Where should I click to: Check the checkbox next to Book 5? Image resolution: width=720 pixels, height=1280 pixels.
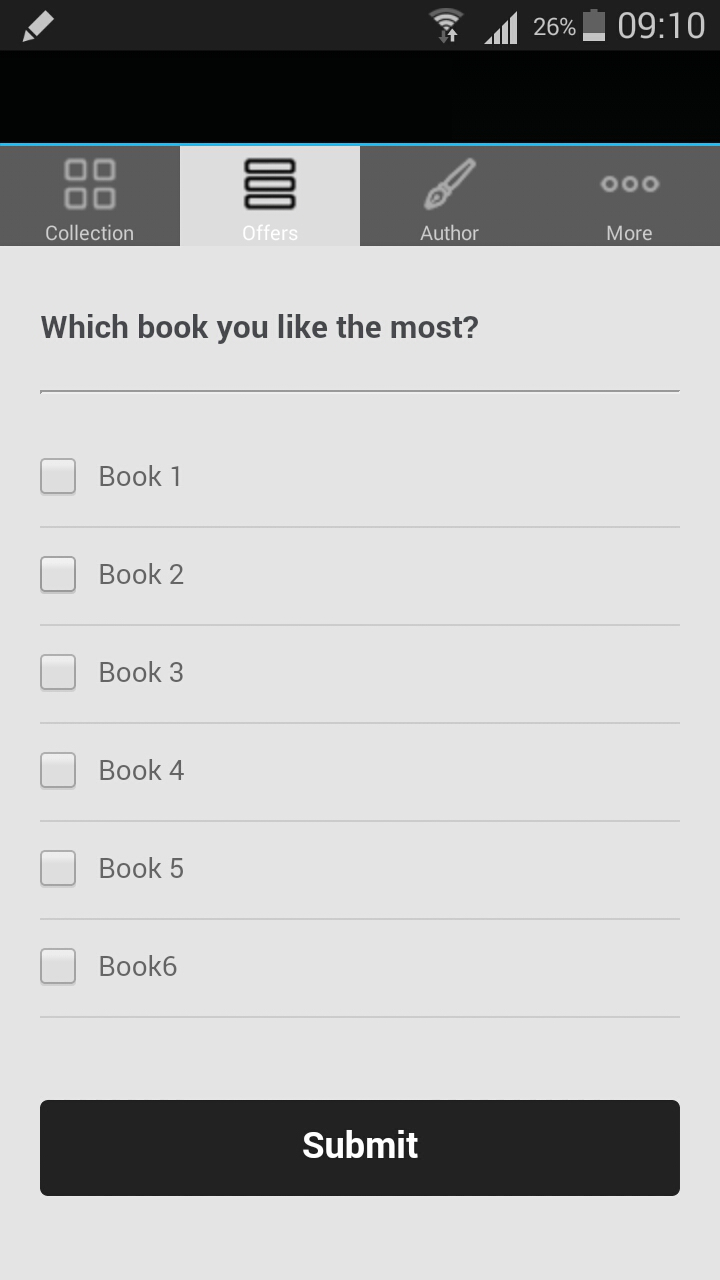[57, 868]
